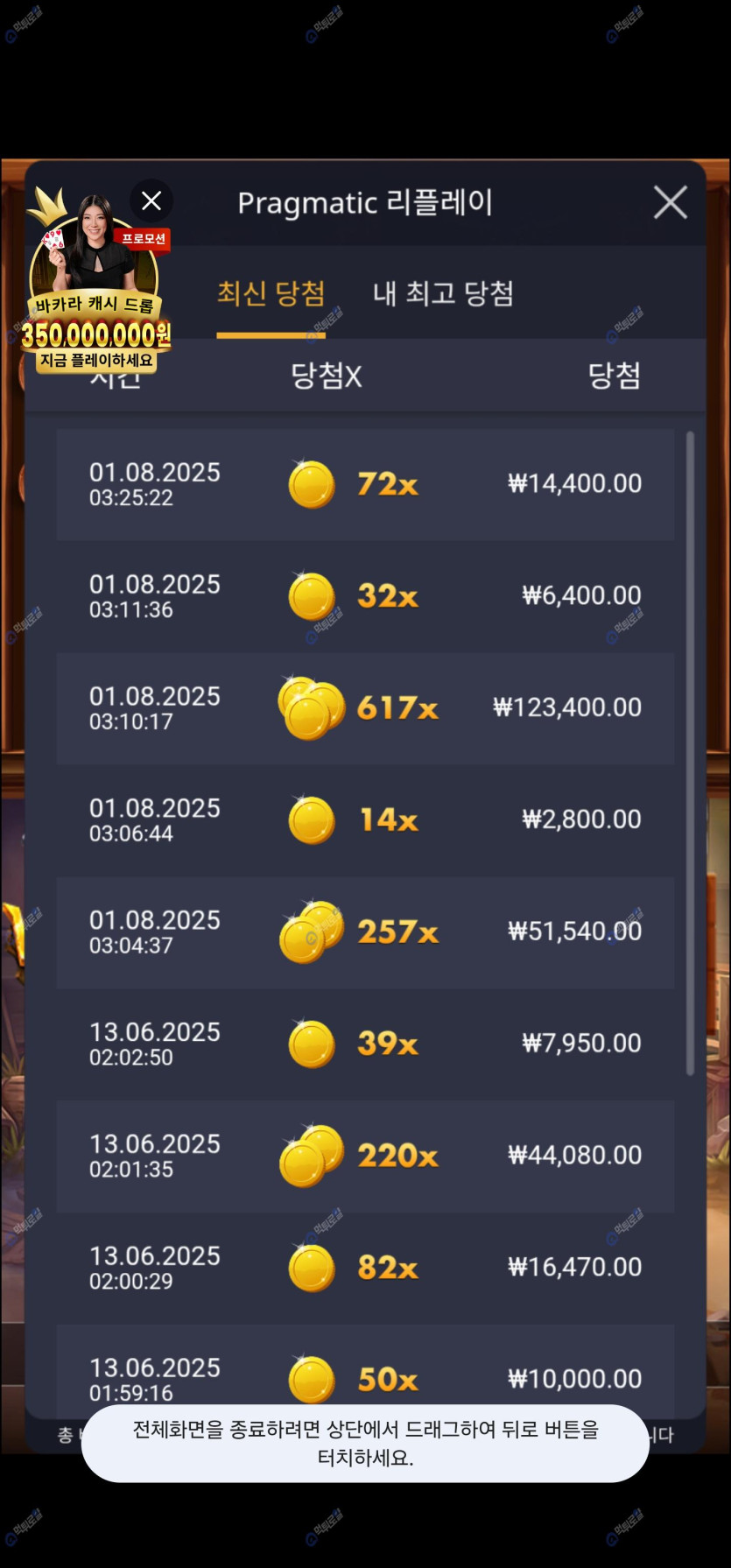View the 257x win replay

[x=365, y=932]
